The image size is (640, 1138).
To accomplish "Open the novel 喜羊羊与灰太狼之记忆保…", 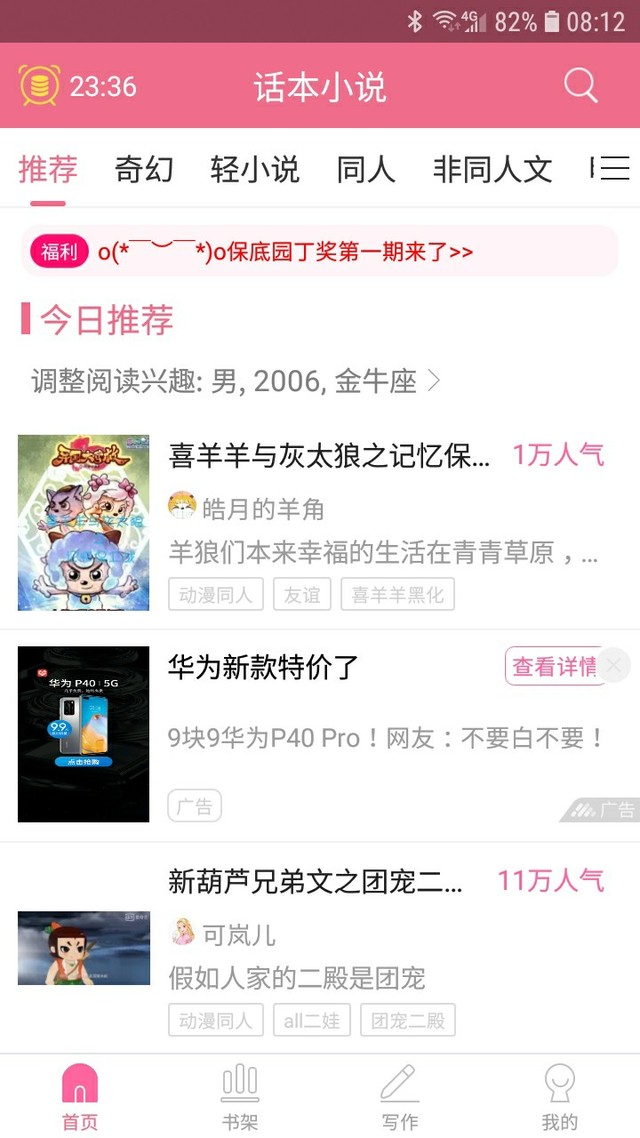I will (329, 456).
